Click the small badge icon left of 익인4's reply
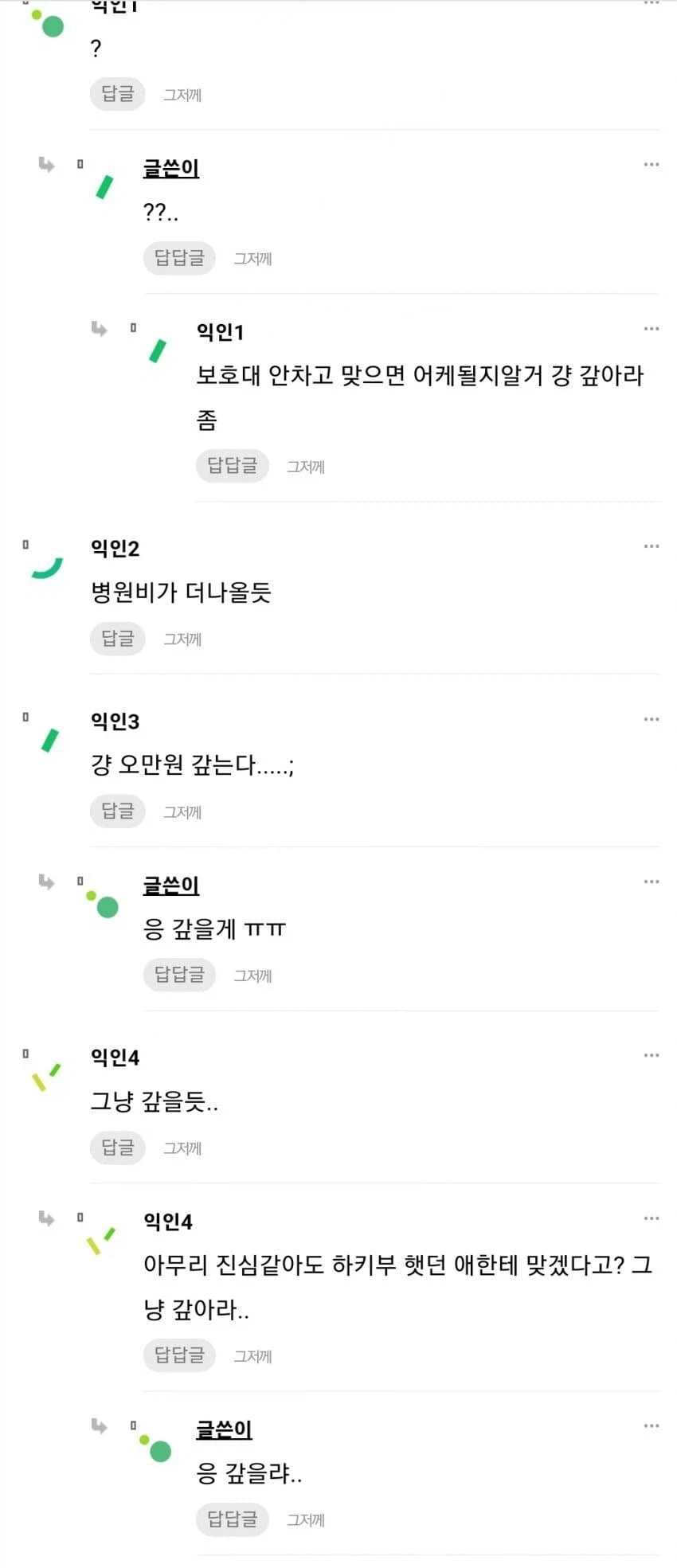 point(80,1217)
